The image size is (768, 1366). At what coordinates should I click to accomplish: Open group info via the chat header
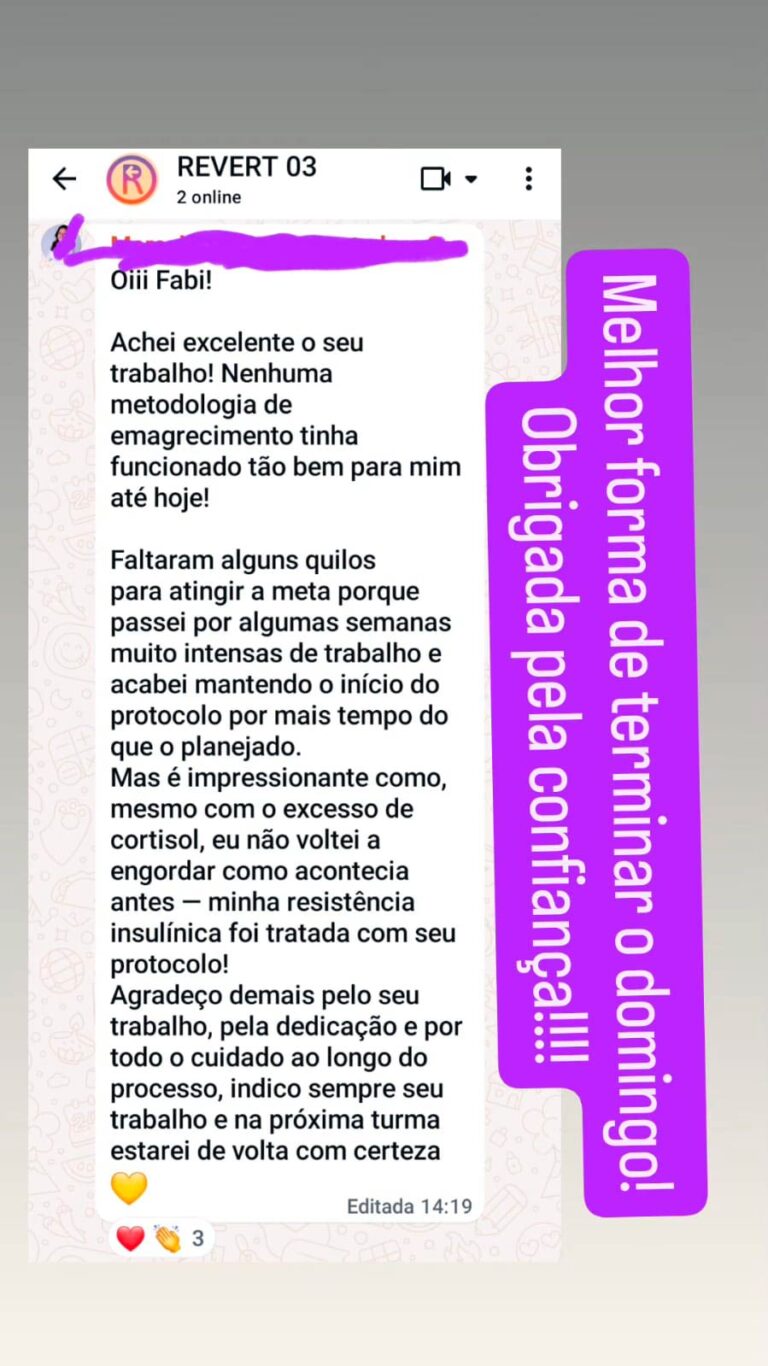point(246,178)
